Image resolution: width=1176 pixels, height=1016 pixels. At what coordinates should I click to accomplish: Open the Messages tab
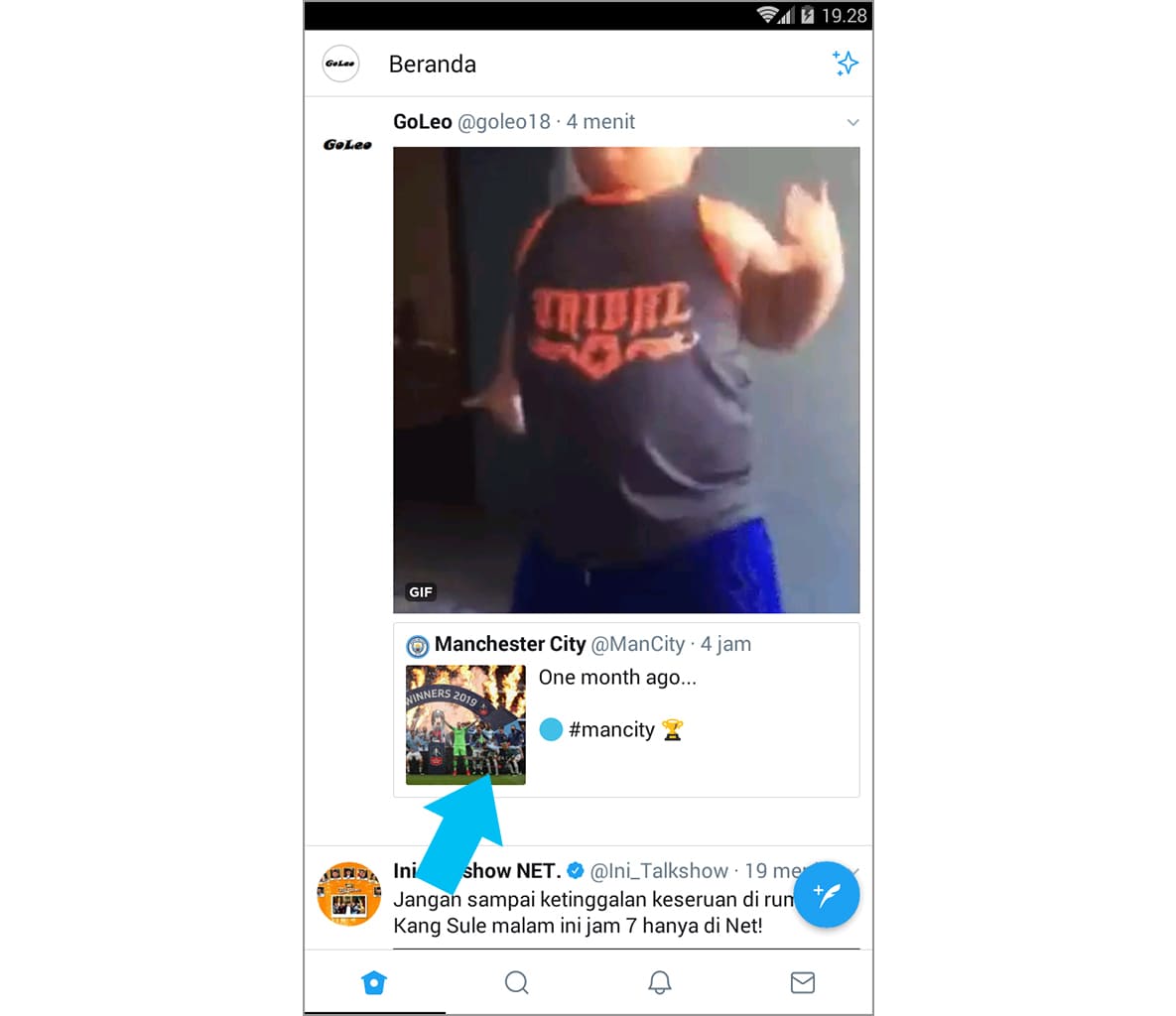click(802, 982)
